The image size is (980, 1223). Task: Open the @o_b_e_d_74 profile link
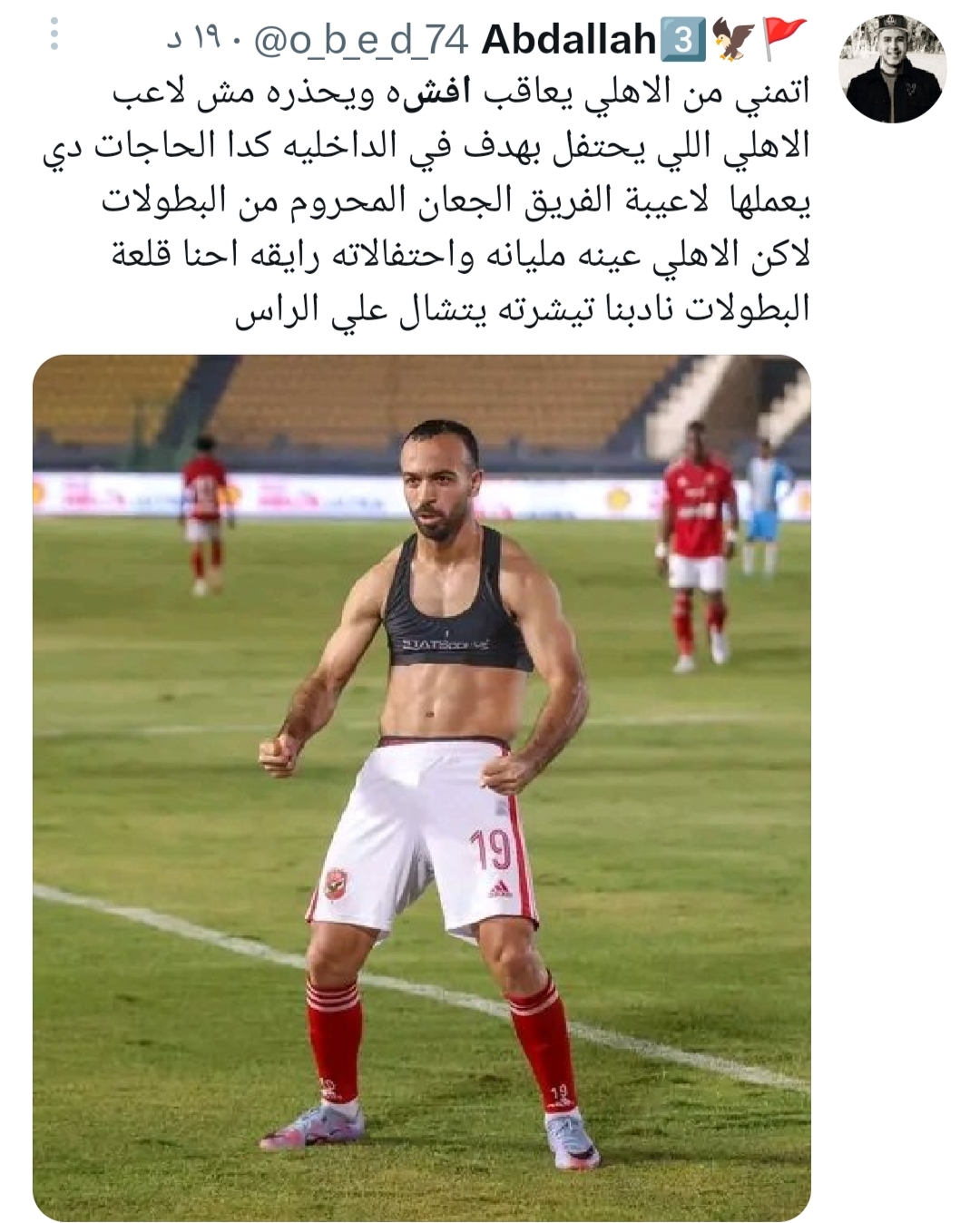(361, 40)
